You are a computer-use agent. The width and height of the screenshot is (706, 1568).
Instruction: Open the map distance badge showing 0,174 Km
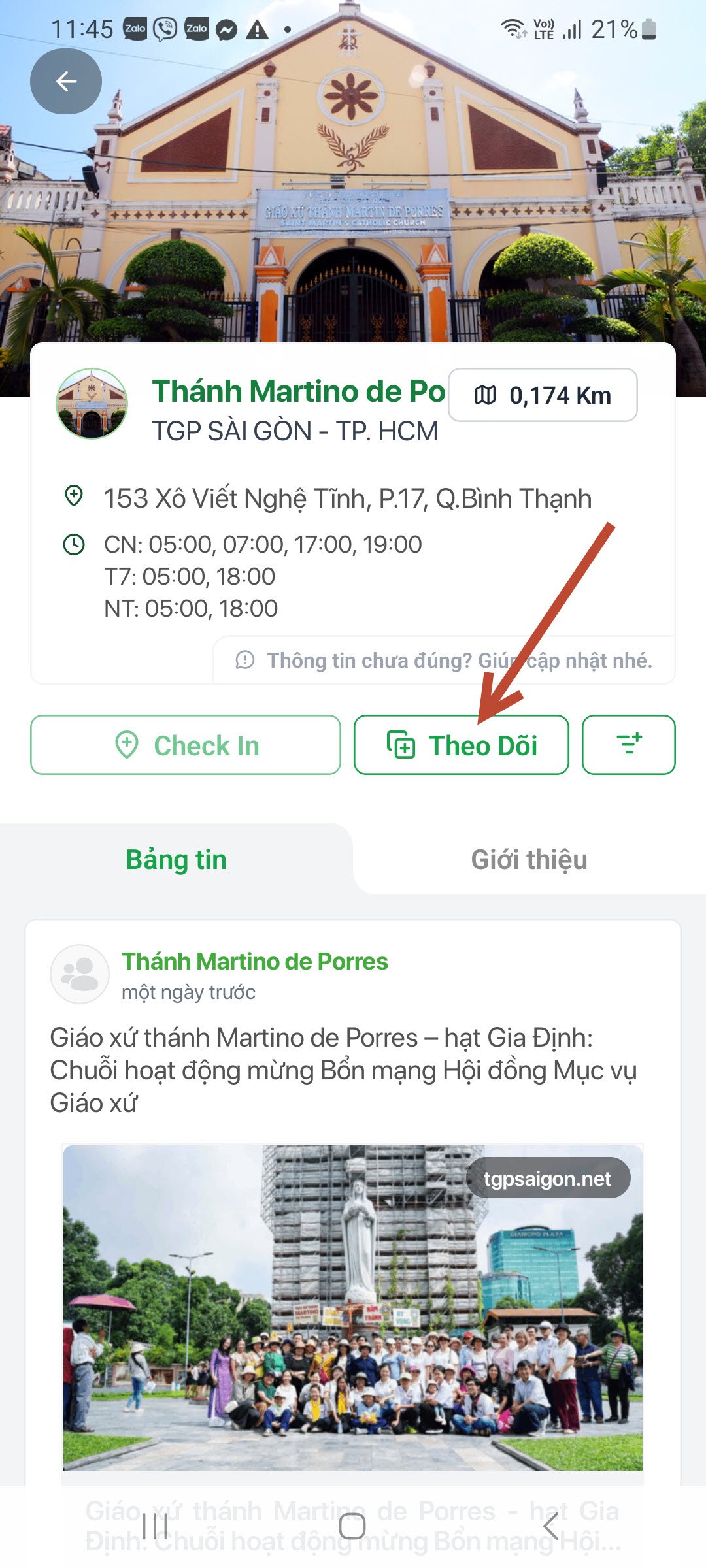pyautogui.click(x=543, y=395)
